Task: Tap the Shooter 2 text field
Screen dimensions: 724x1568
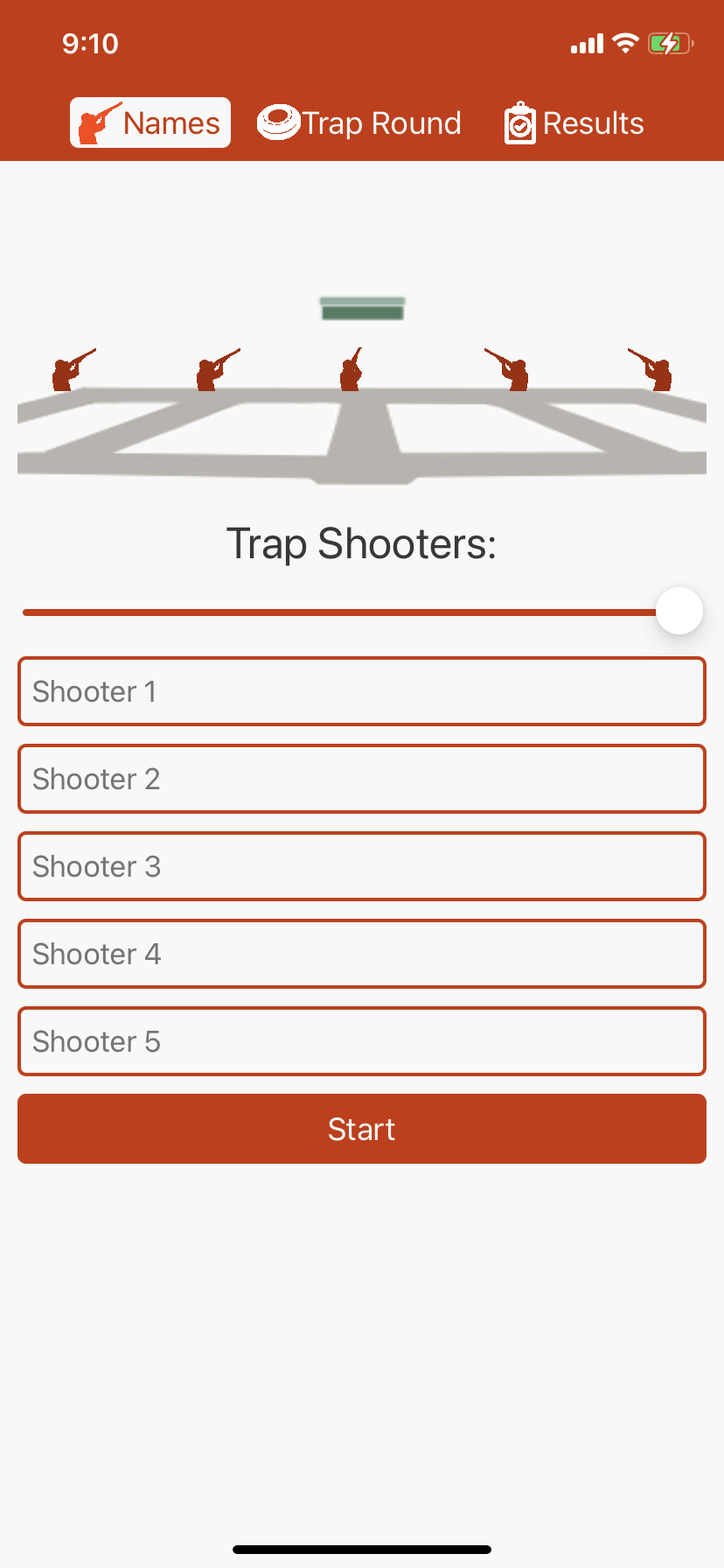Action: [x=362, y=779]
